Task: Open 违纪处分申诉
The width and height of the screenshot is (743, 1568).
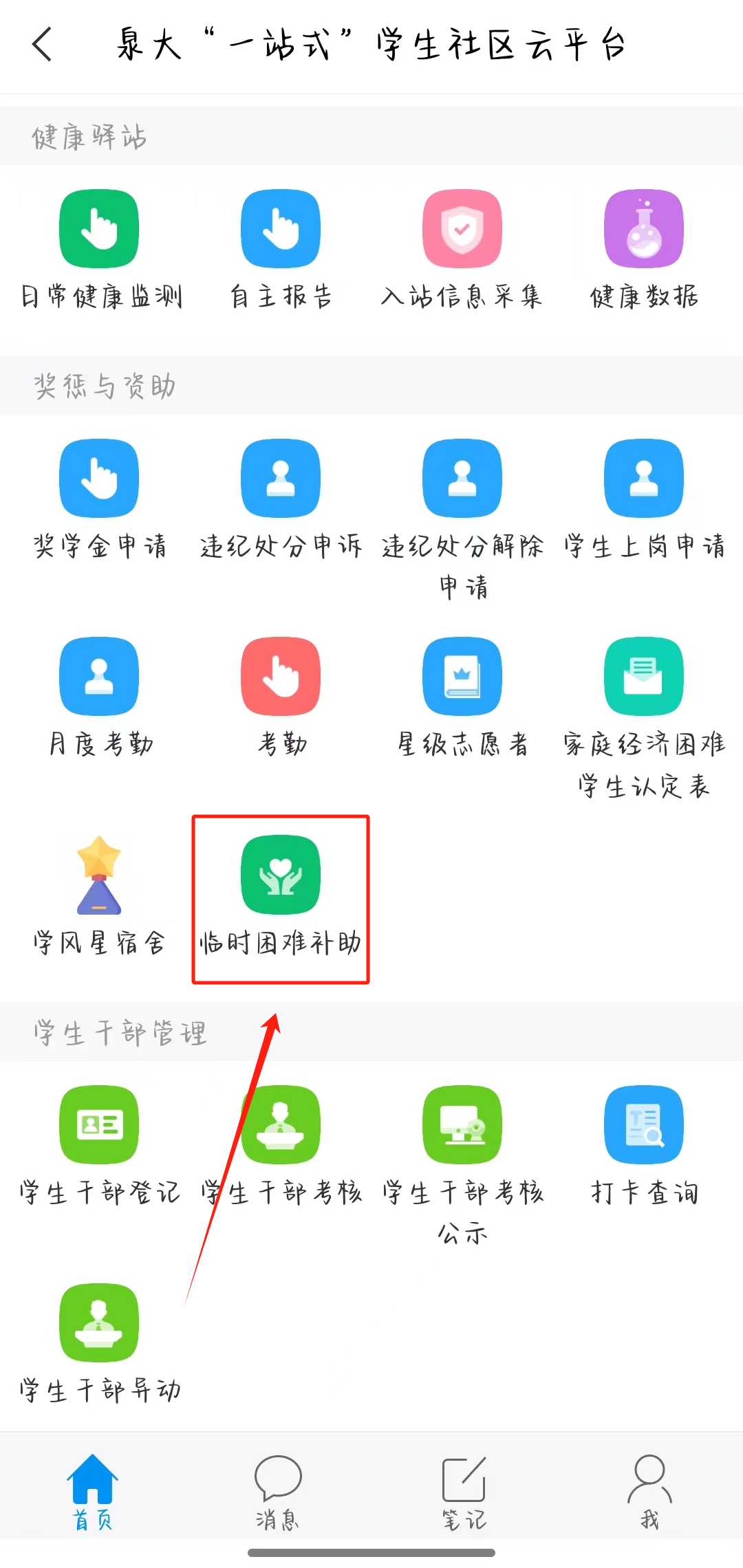Action: click(281, 479)
